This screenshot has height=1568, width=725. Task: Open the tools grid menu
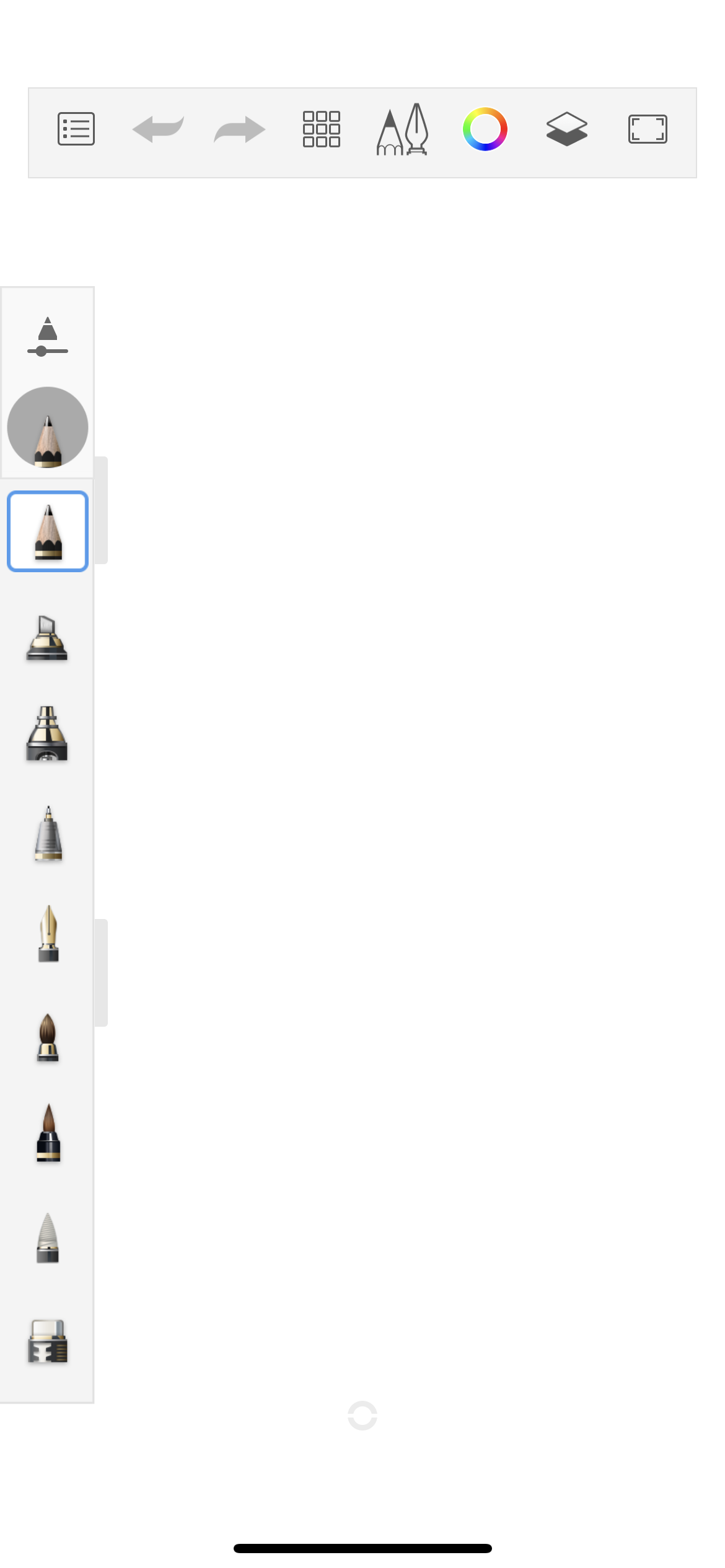[x=321, y=129]
